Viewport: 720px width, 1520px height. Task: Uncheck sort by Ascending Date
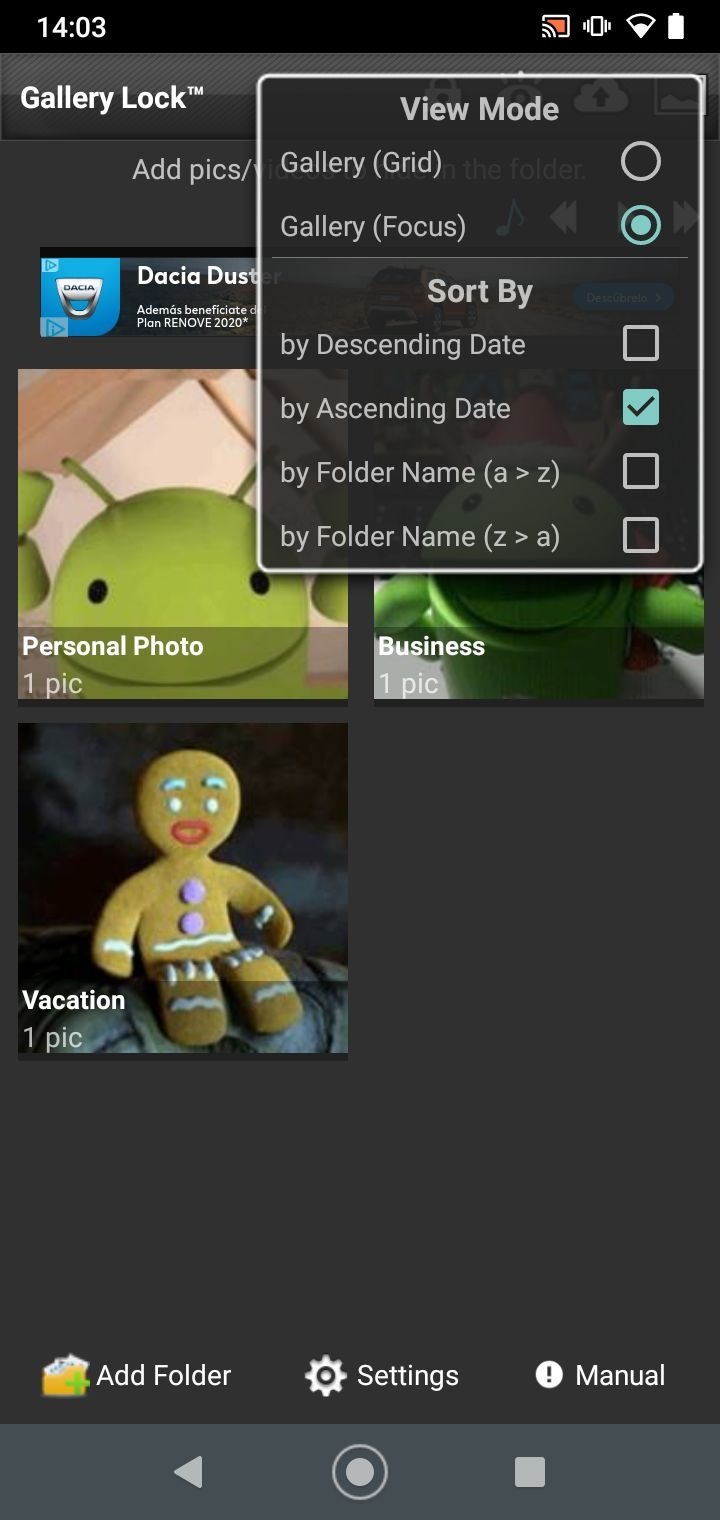coord(640,408)
